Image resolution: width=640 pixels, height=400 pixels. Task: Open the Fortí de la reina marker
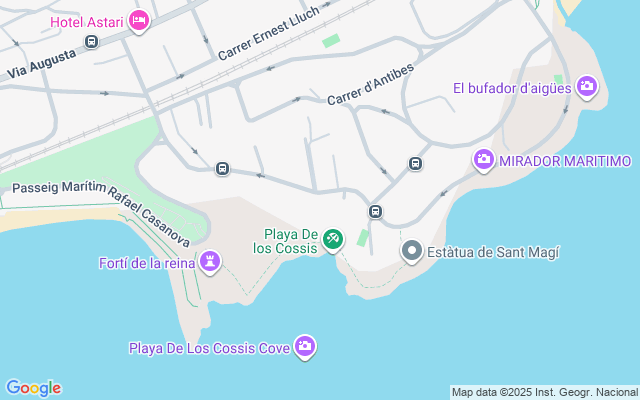coord(210,262)
